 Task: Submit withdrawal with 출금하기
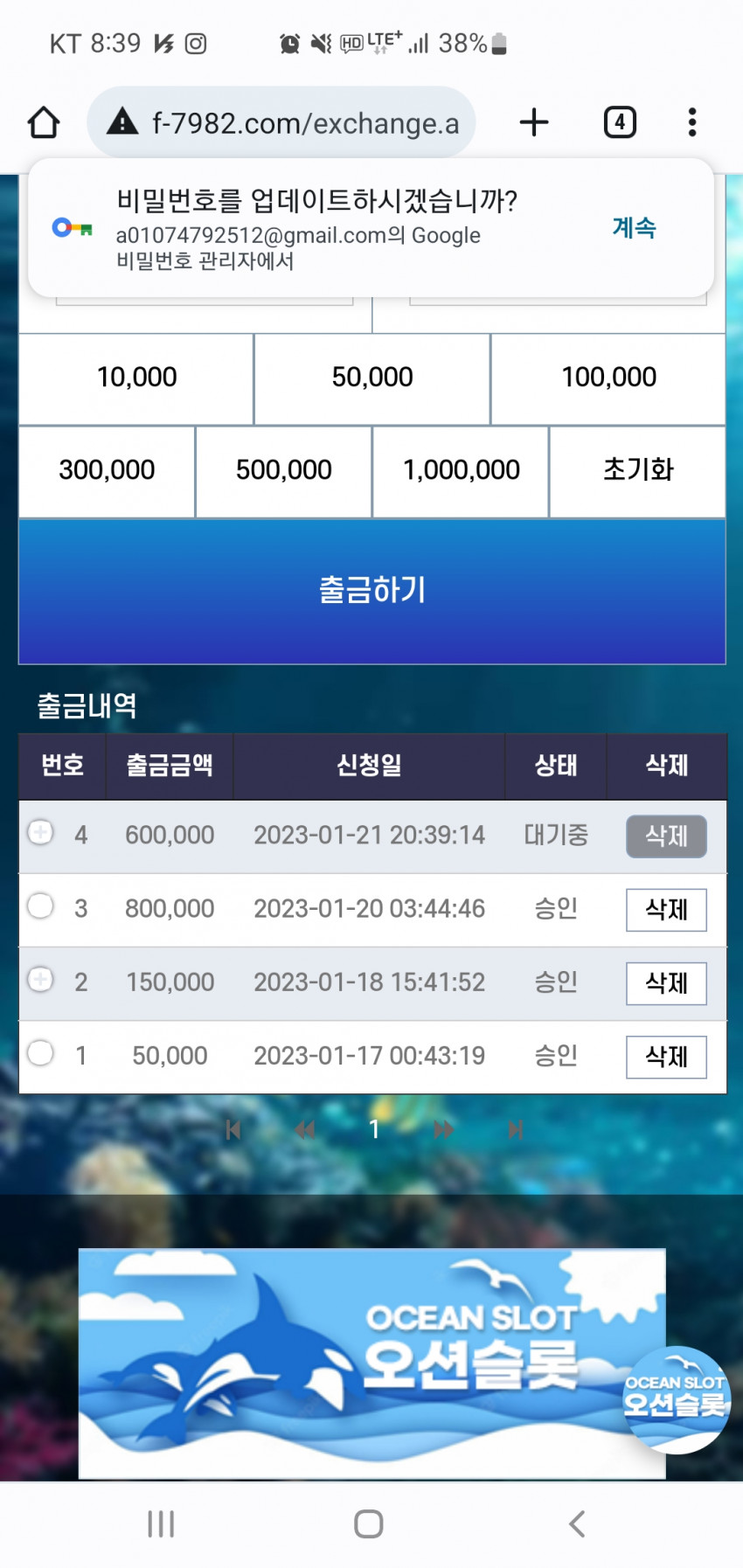tap(372, 591)
